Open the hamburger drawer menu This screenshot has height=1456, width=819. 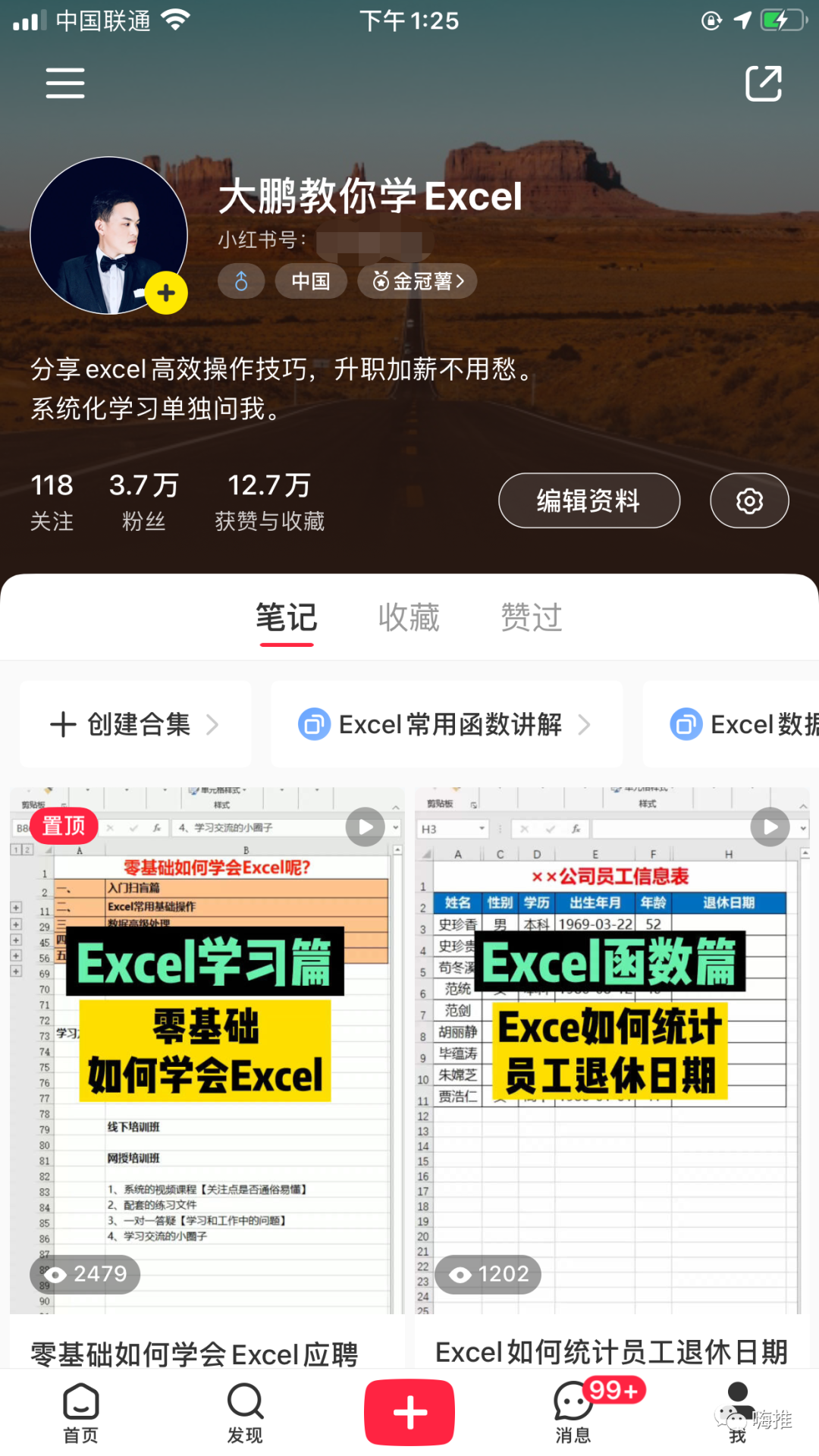point(65,83)
